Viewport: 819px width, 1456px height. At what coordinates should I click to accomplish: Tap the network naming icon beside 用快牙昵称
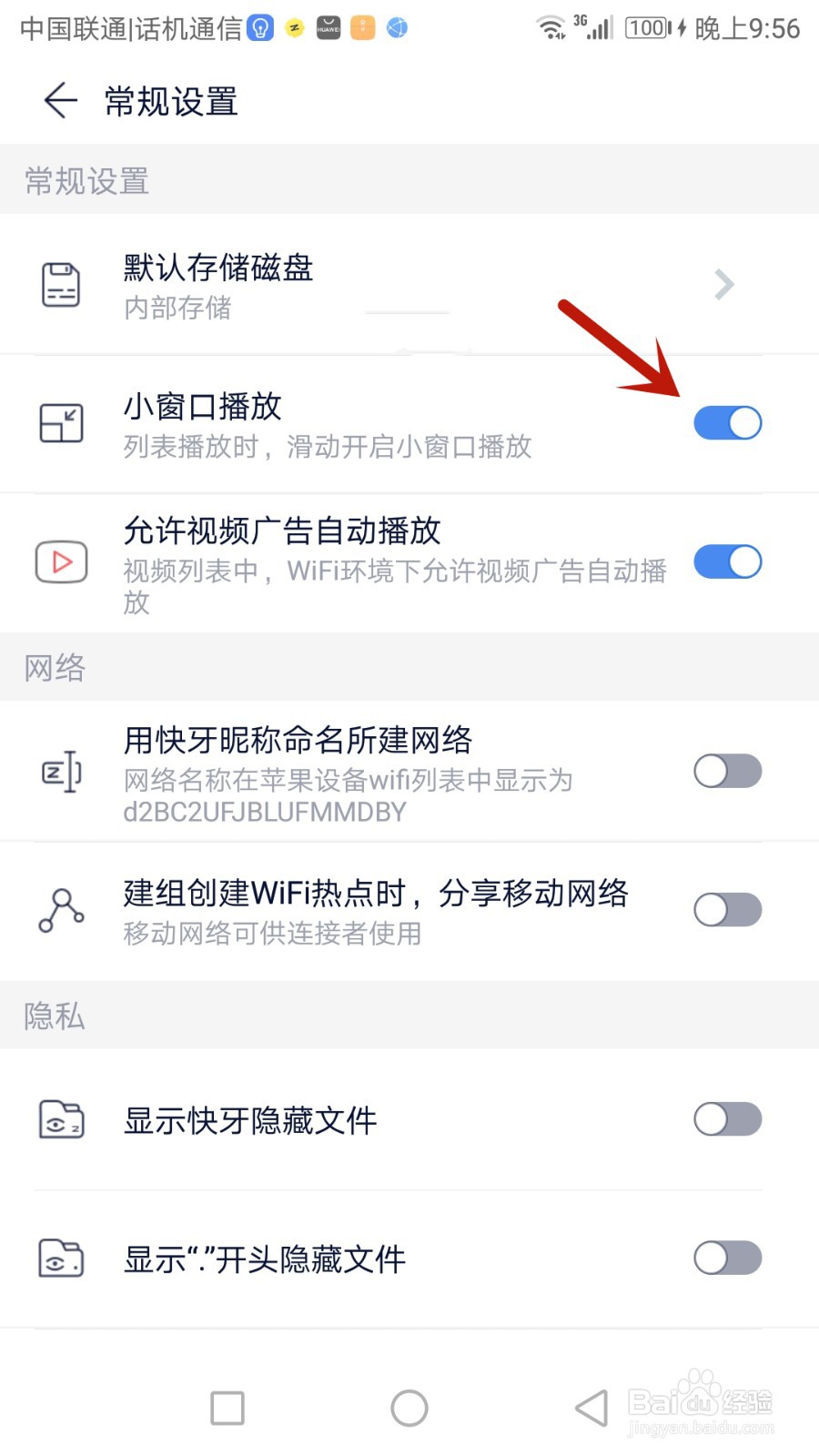[x=60, y=772]
